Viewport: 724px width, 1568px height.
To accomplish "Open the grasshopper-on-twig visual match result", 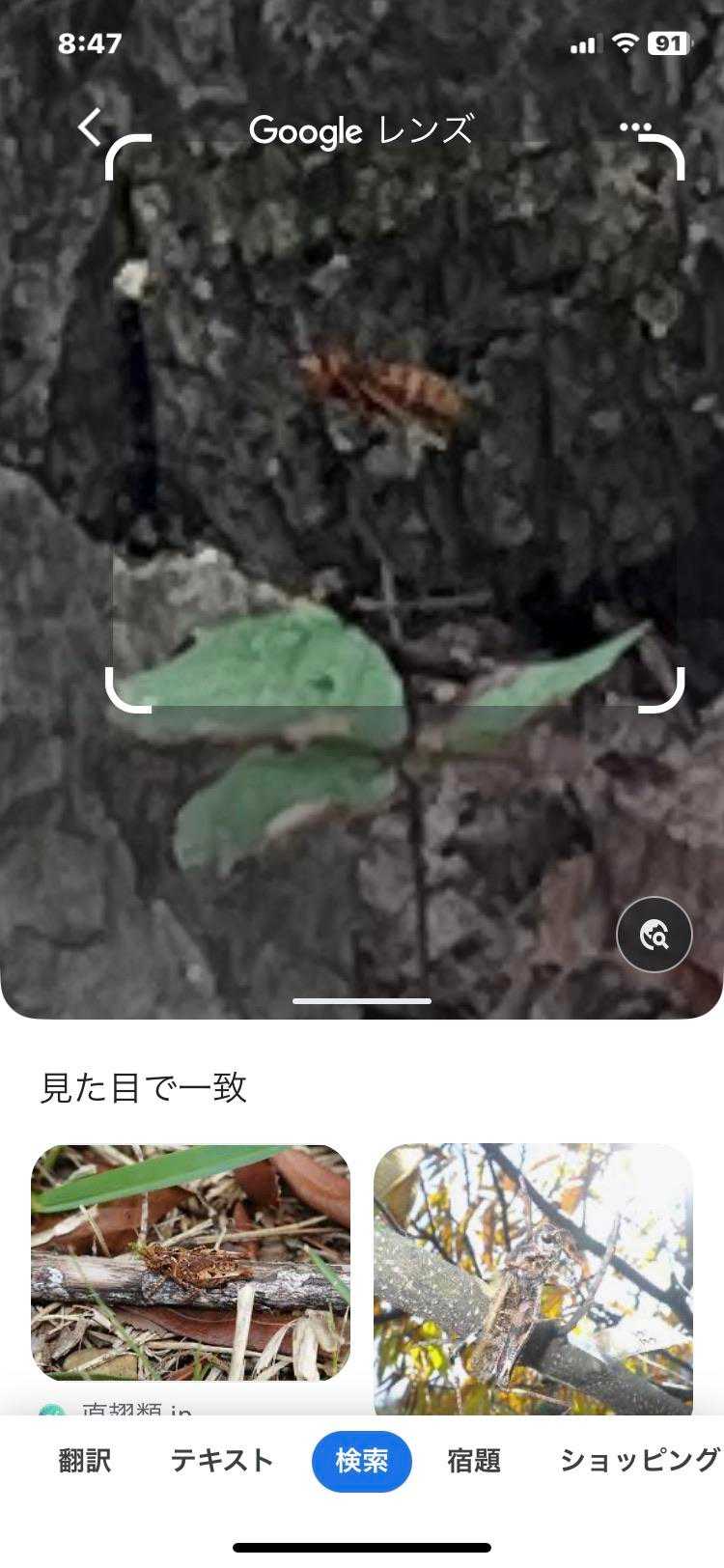I will (190, 1262).
